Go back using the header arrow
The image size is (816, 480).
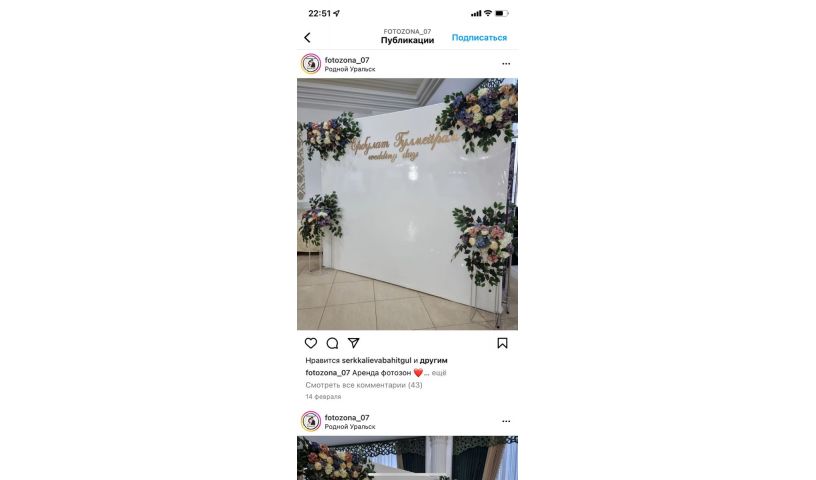coord(307,38)
